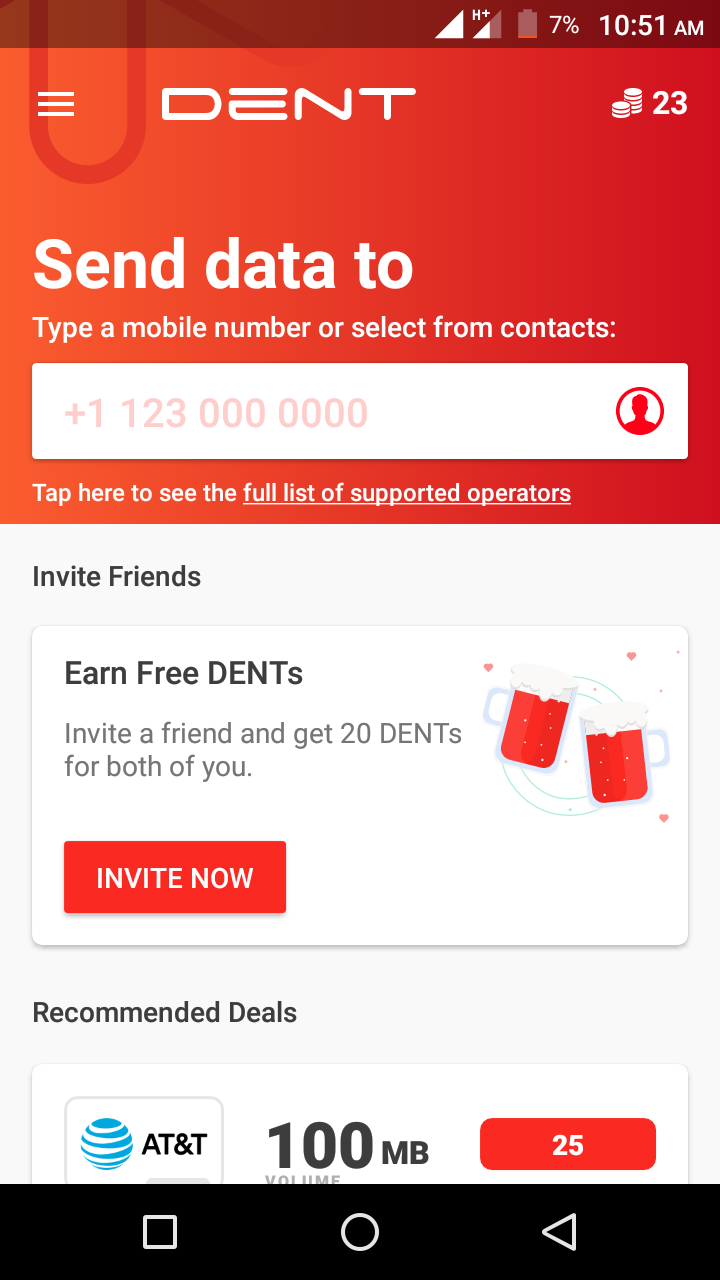Viewport: 720px width, 1280px height.
Task: Open the hamburger navigation menu
Action: pos(56,104)
